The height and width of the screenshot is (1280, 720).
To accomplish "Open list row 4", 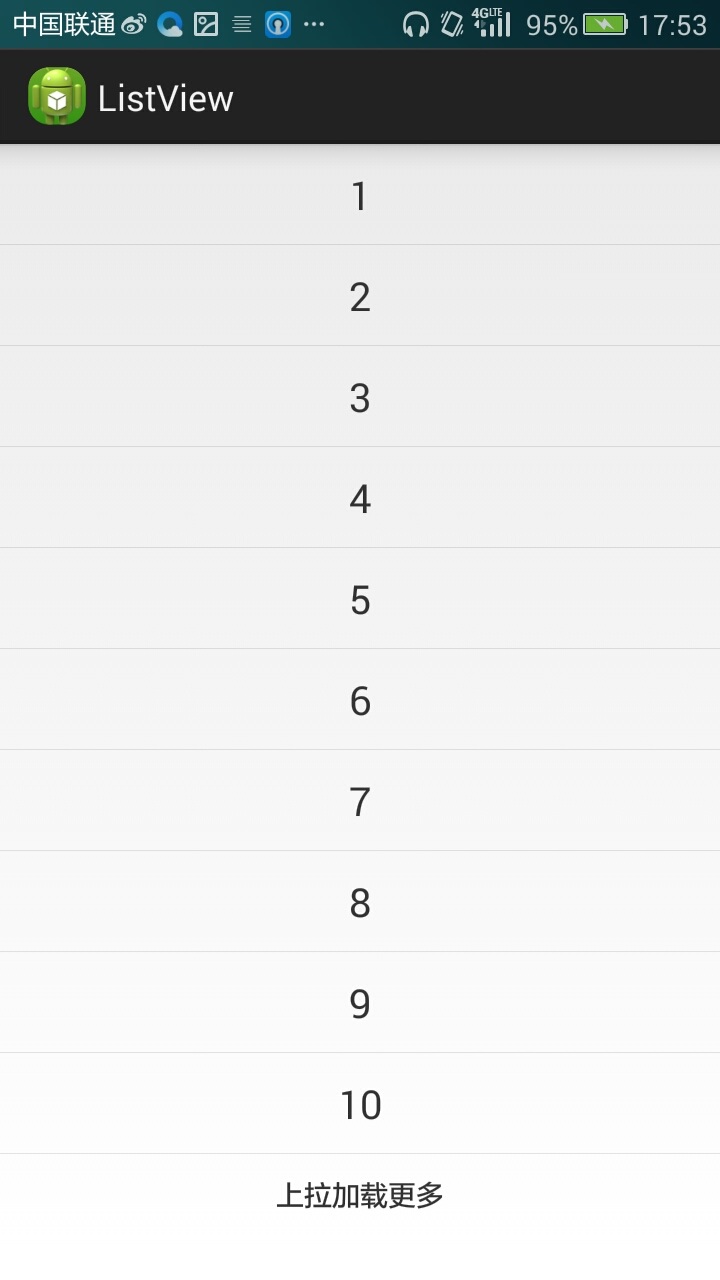I will 360,498.
